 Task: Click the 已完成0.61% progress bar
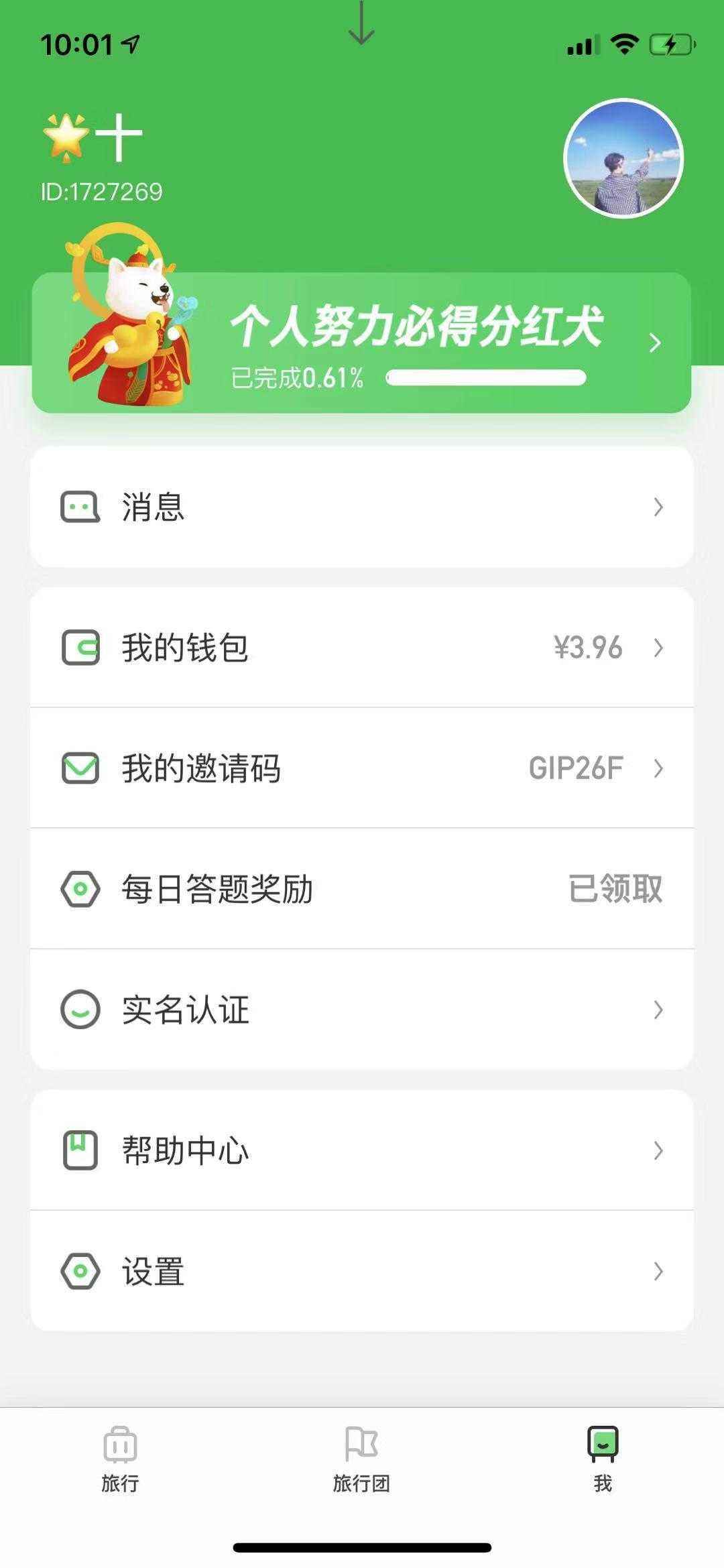[x=487, y=377]
